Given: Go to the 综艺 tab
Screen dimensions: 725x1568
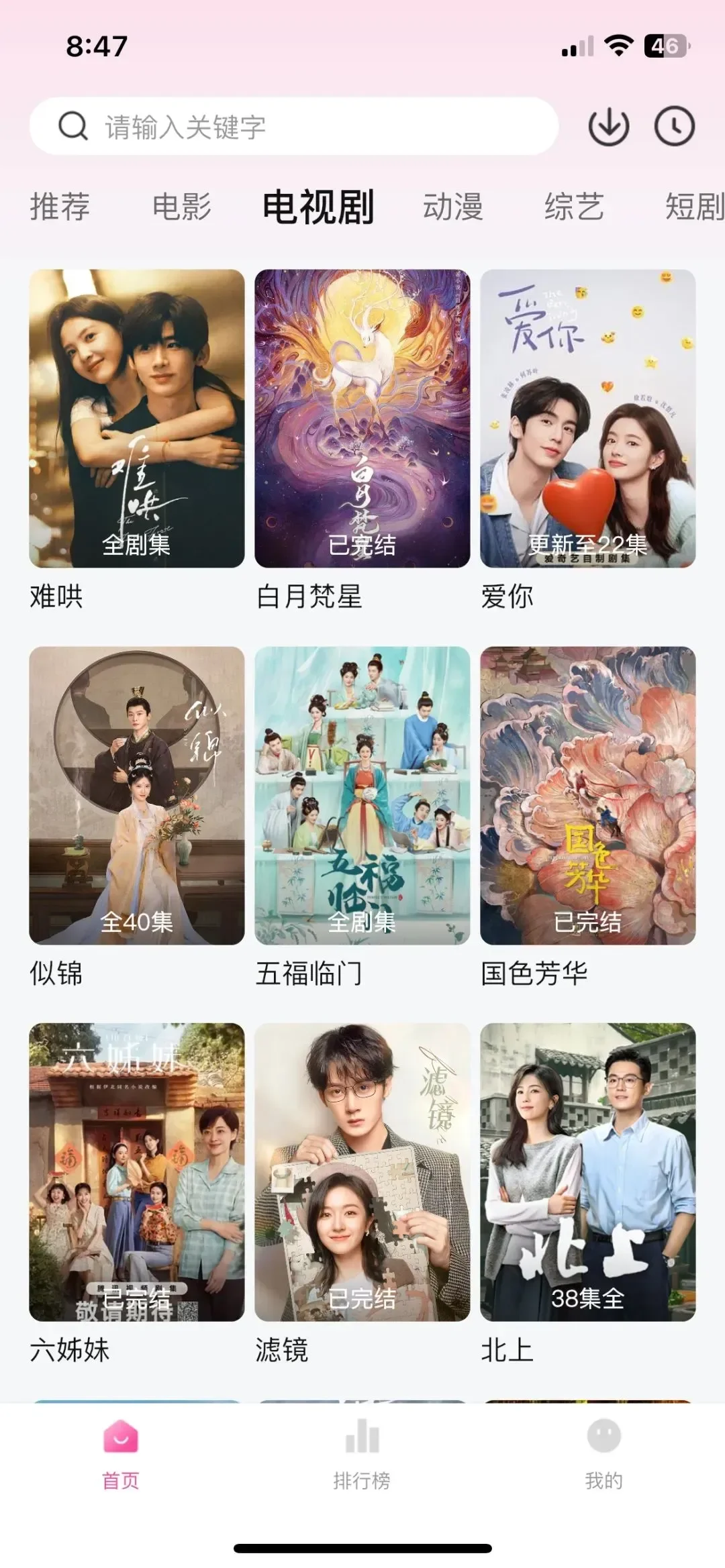Looking at the screenshot, I should (574, 206).
